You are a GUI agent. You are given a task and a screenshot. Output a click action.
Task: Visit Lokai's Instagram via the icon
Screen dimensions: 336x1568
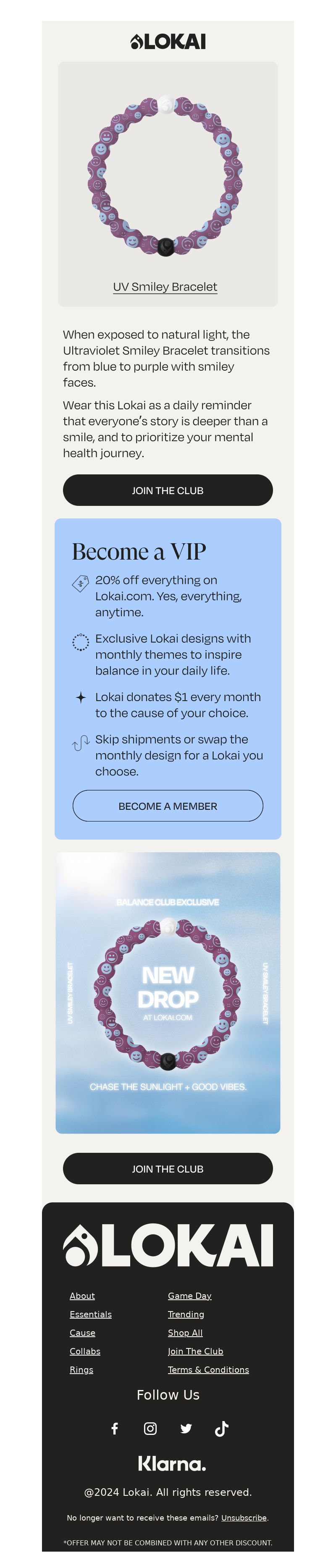[150, 1429]
